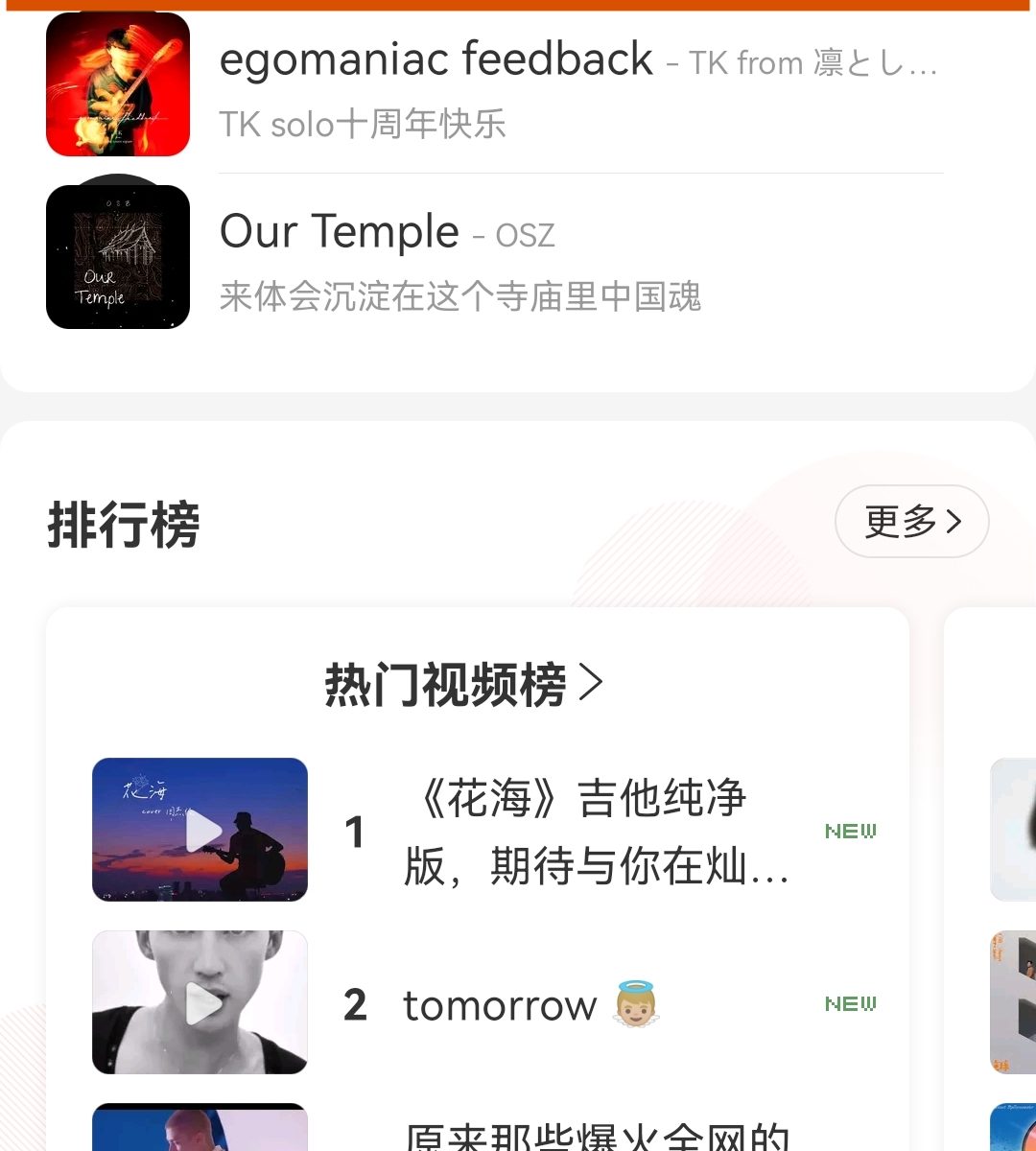The width and height of the screenshot is (1036, 1151).
Task: Open the song Our Temple by OSZ
Action: coord(340,233)
